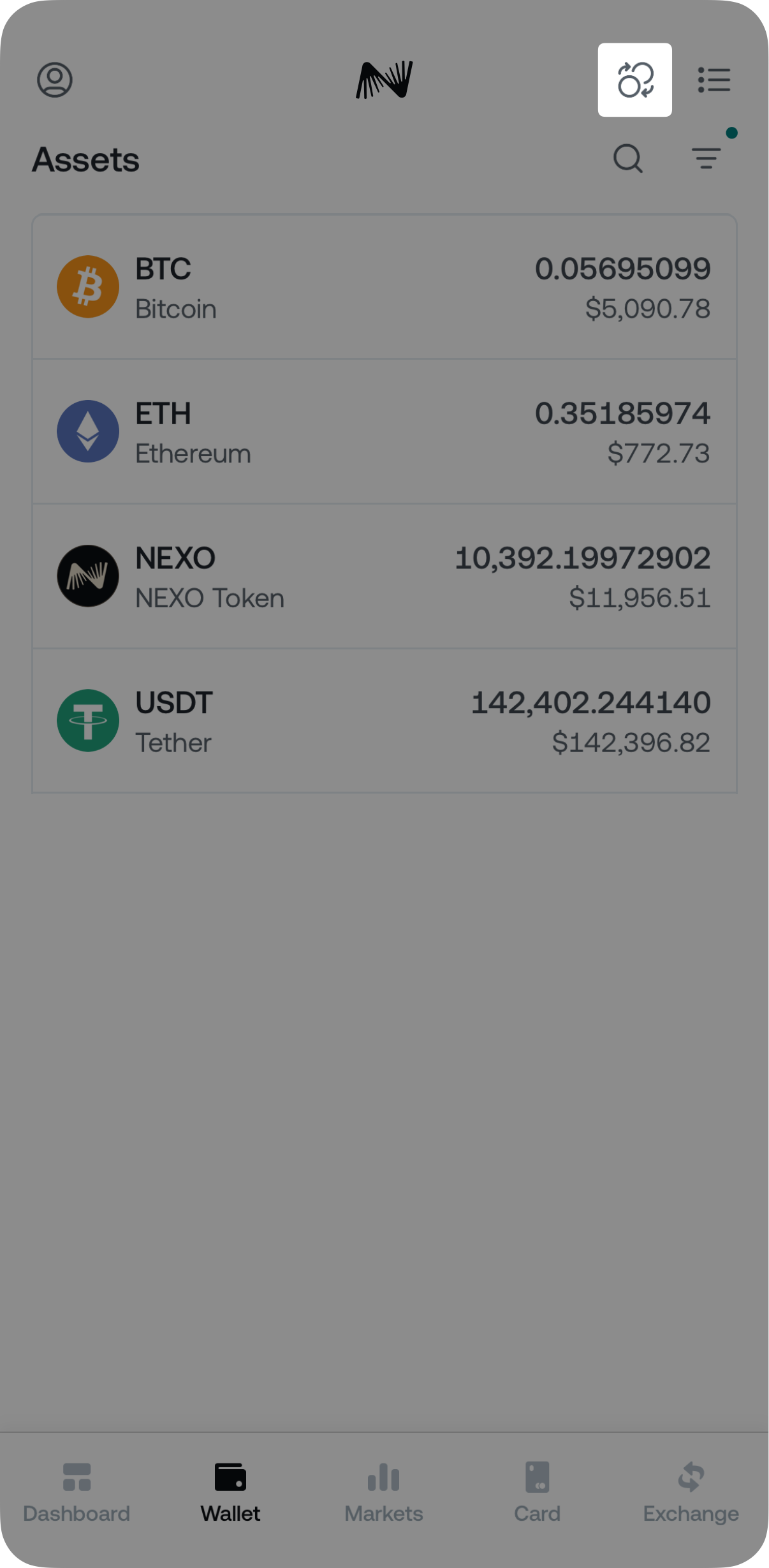Open the BTC Bitcoin asset row
769x1568 pixels.
tap(384, 286)
